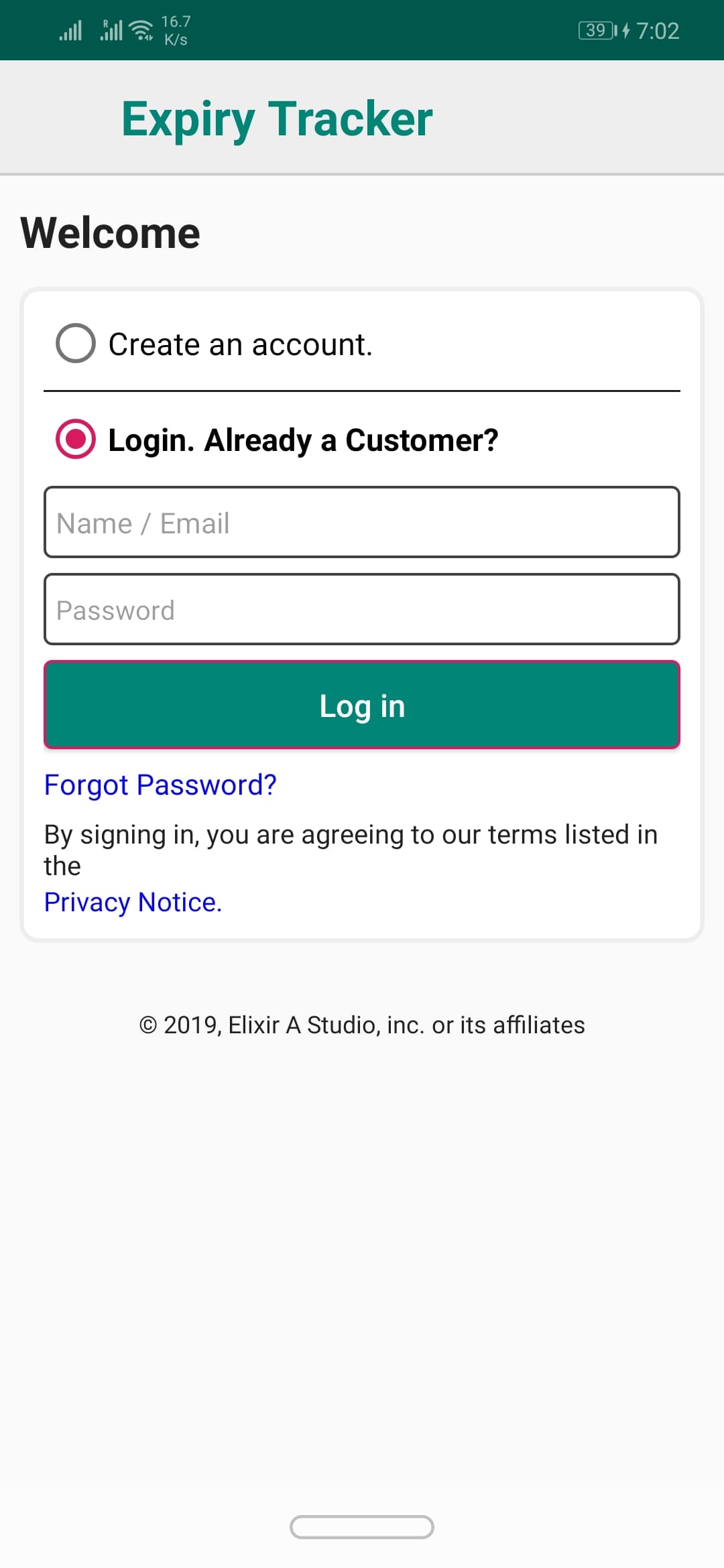Open the Forgot Password? link
Image resolution: width=724 pixels, height=1568 pixels.
click(160, 785)
